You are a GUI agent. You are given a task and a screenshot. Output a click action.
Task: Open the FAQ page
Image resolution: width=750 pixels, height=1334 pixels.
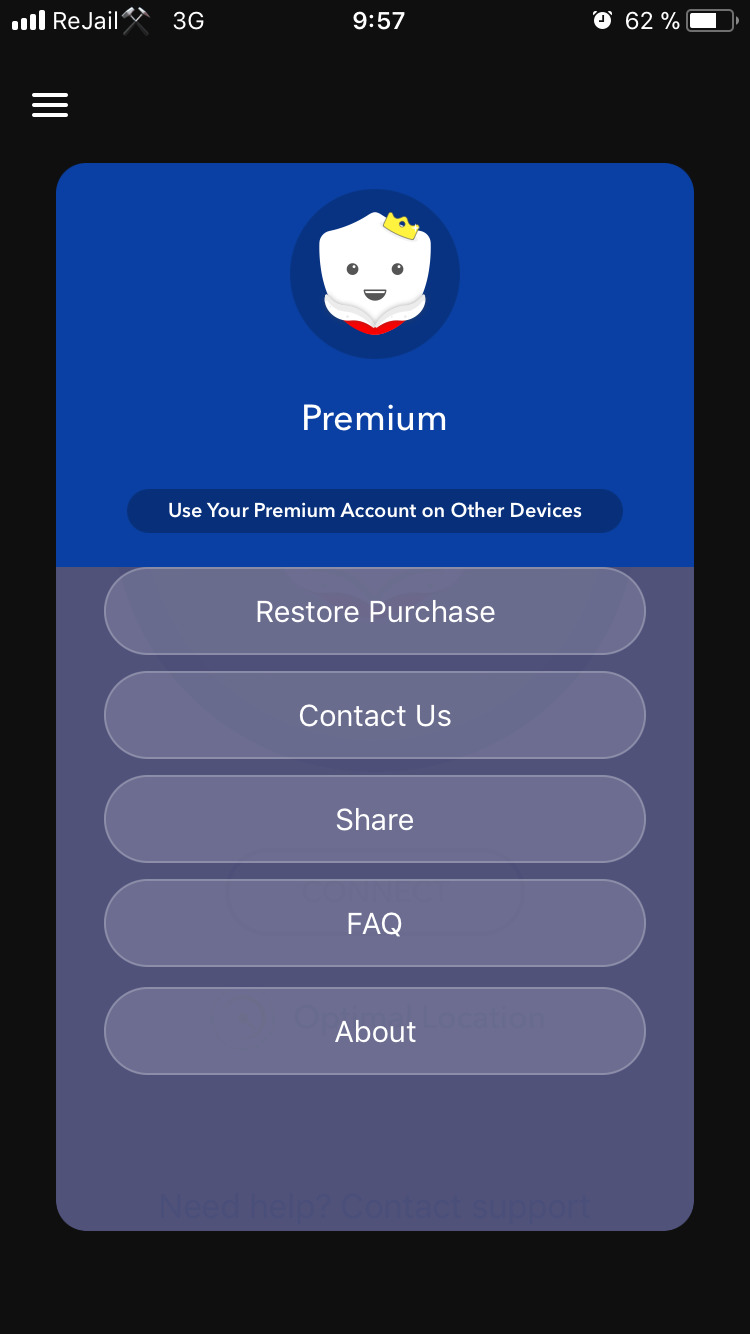click(375, 923)
